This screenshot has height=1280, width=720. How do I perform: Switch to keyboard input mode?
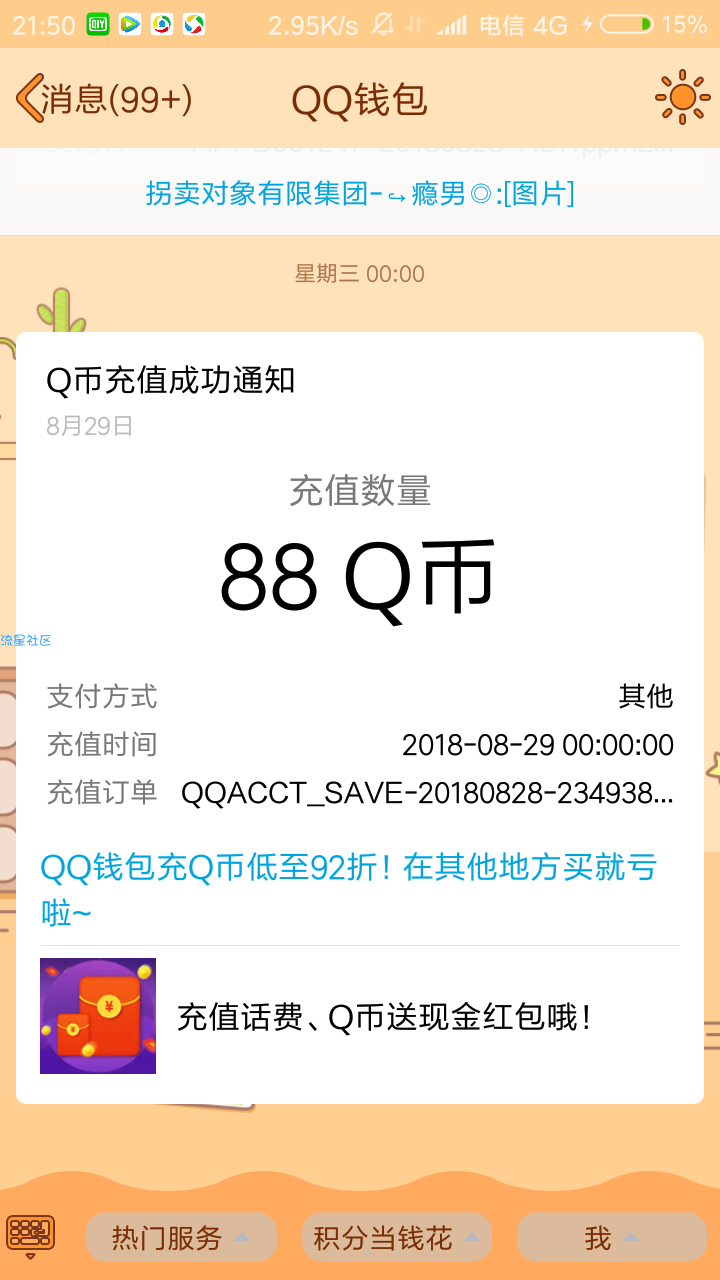coord(30,1238)
